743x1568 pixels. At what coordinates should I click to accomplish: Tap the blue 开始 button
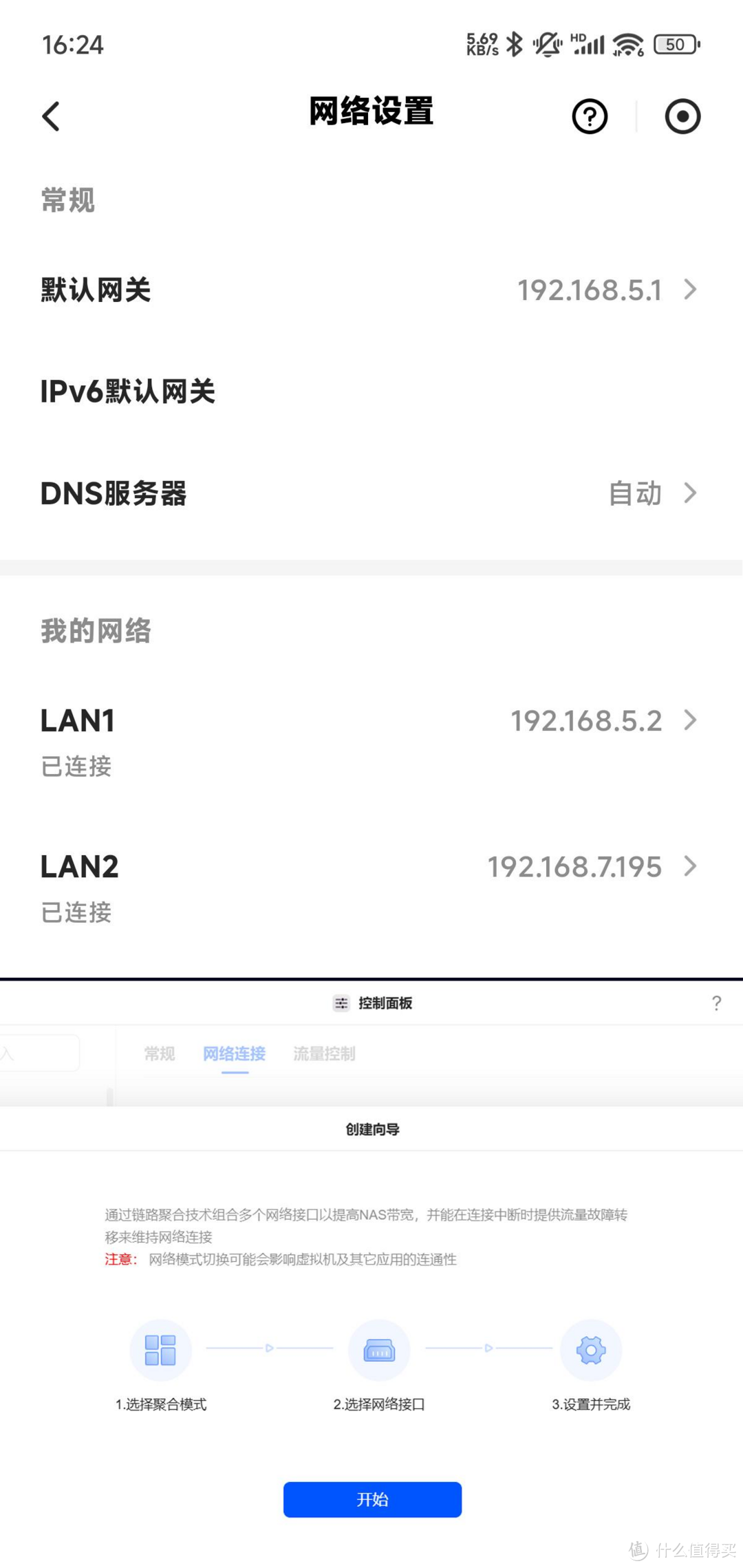click(372, 1499)
